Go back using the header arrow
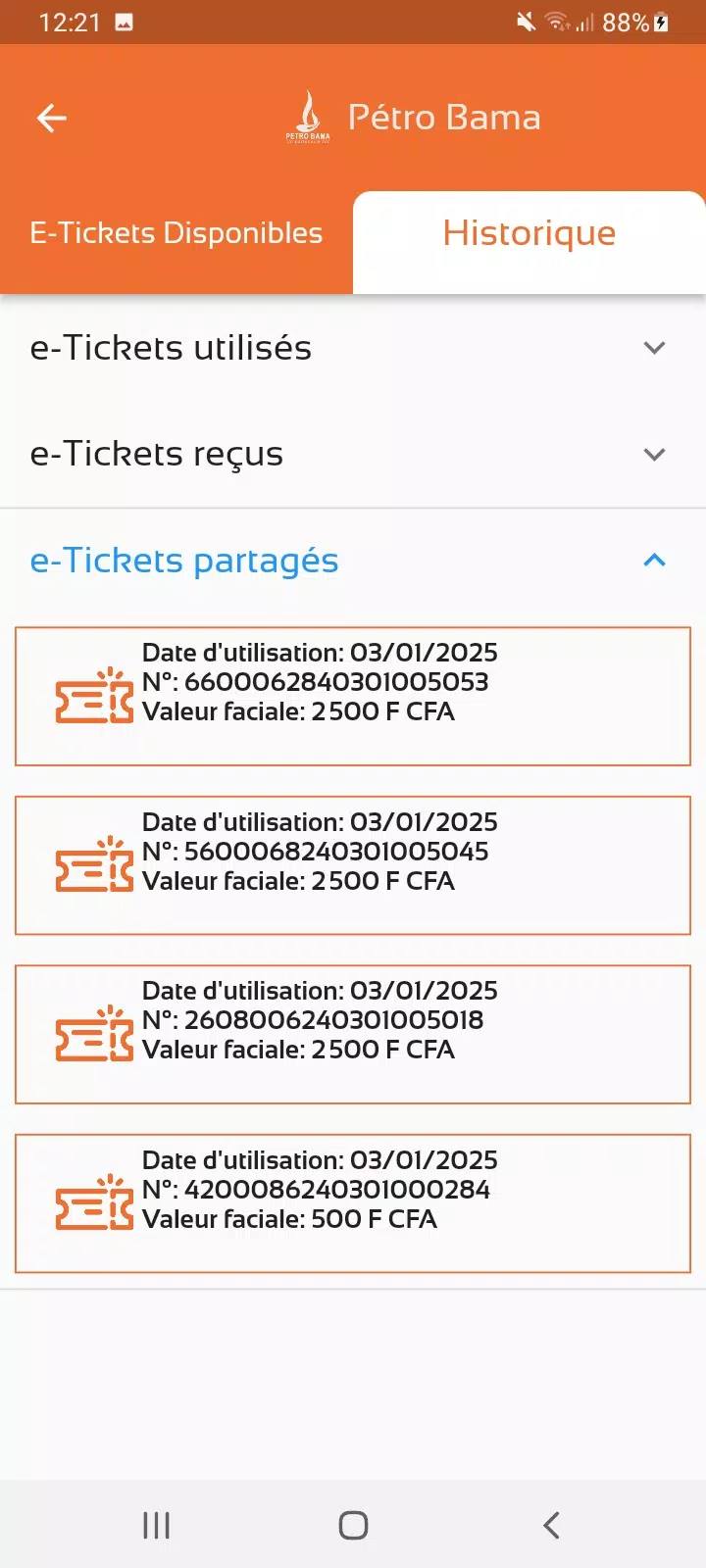This screenshot has width=706, height=1568. (52, 119)
